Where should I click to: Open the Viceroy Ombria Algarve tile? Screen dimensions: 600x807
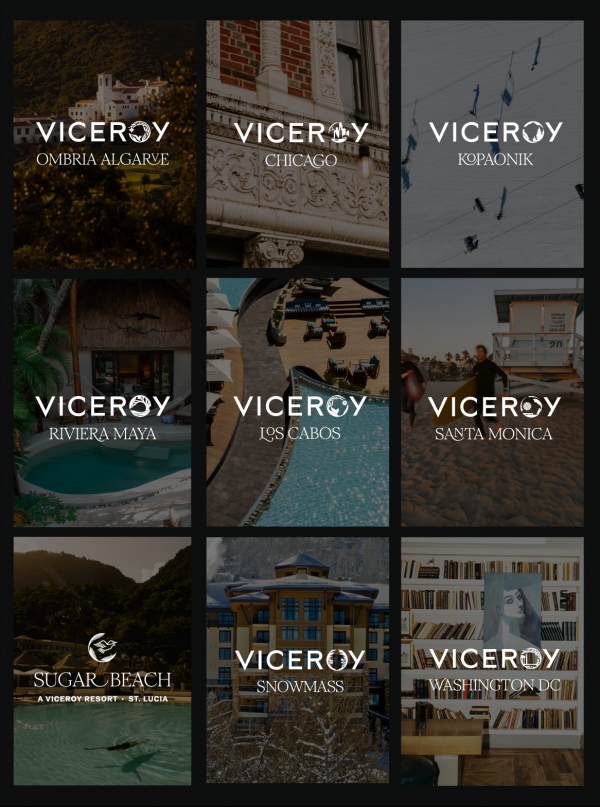tap(102, 143)
